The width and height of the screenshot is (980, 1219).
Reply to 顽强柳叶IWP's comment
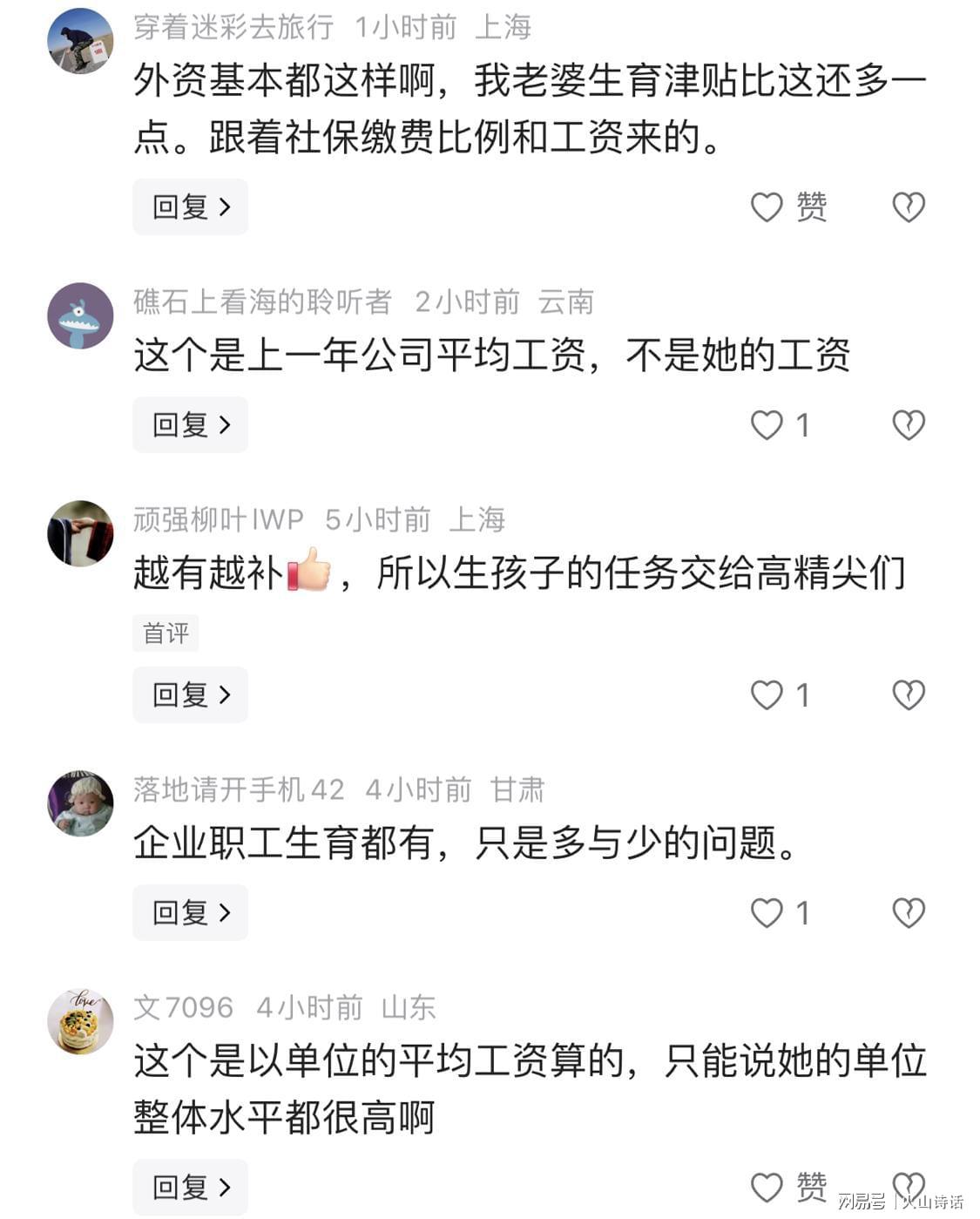(190, 695)
